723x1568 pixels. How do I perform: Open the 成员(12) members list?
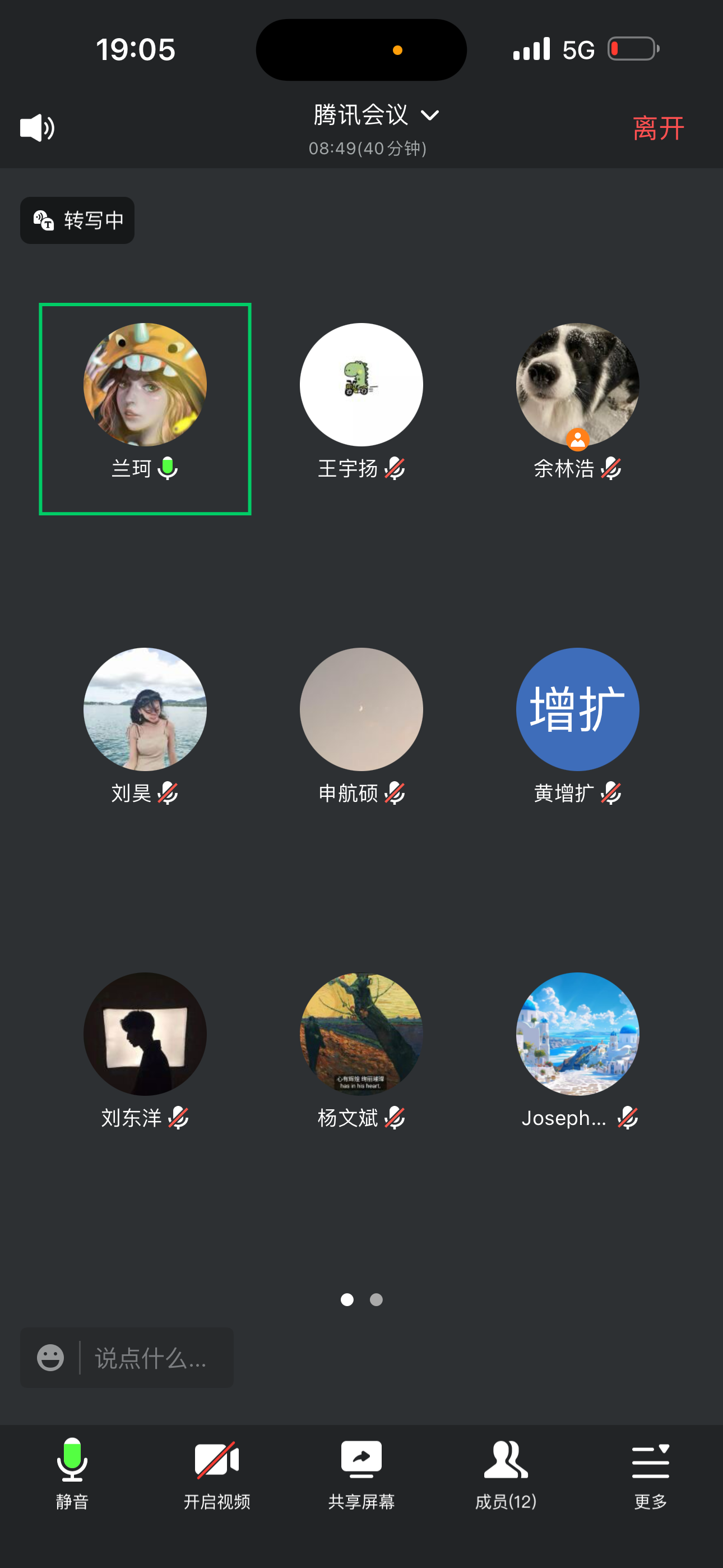[x=506, y=1473]
